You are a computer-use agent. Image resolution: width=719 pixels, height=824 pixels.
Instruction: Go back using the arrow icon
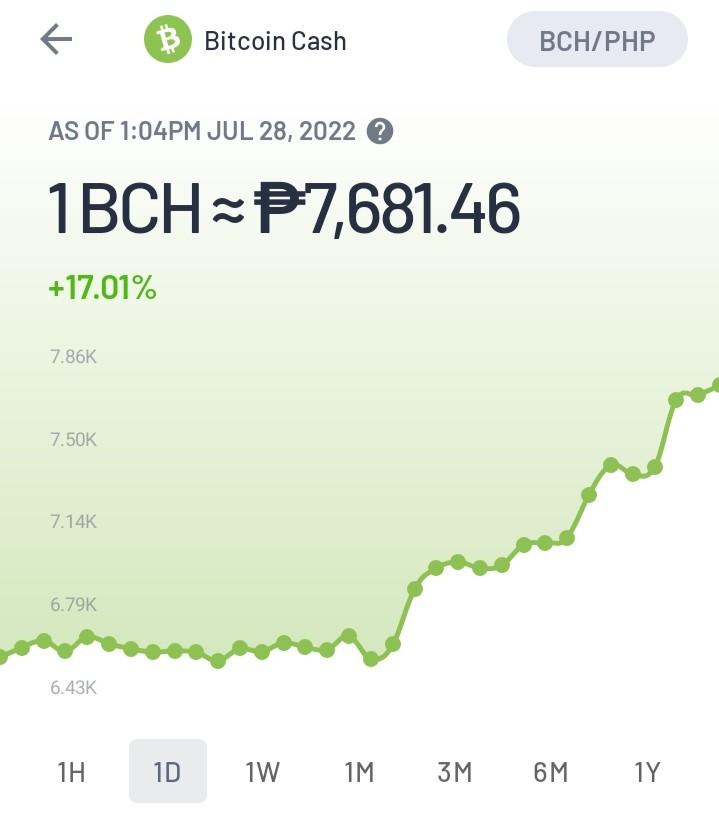click(x=56, y=39)
